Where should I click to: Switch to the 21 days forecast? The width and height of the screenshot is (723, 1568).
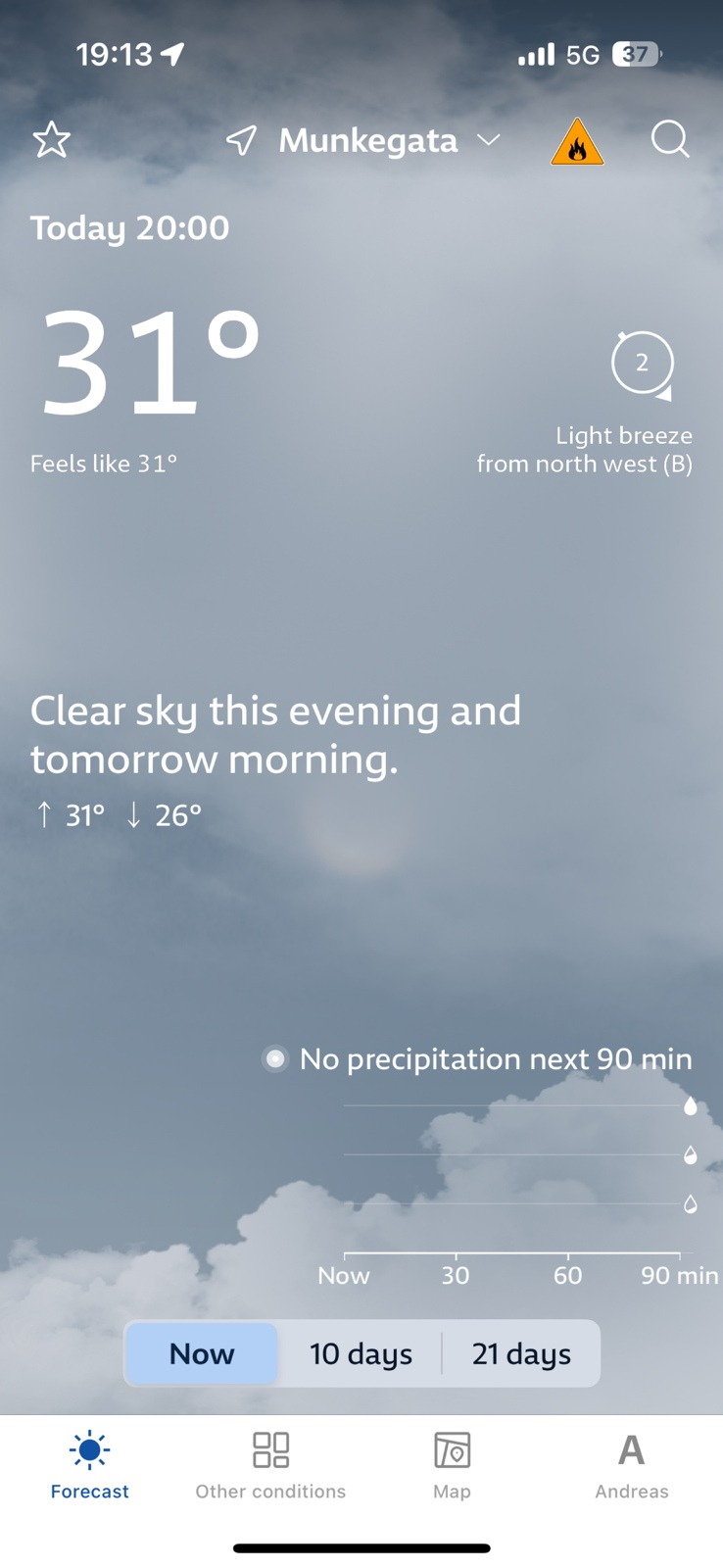tap(521, 1353)
